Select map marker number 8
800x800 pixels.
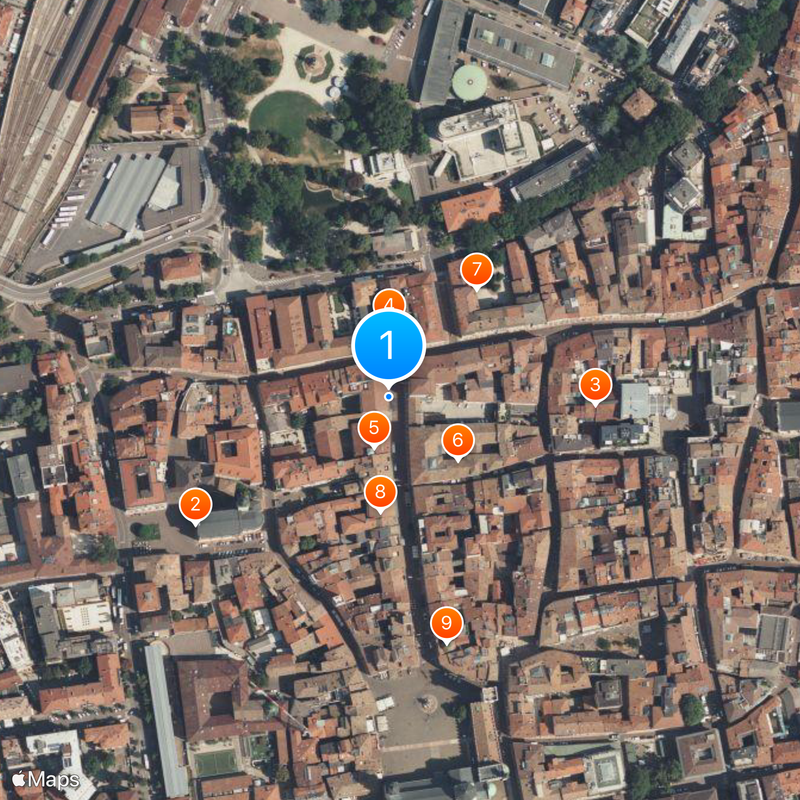pos(380,492)
